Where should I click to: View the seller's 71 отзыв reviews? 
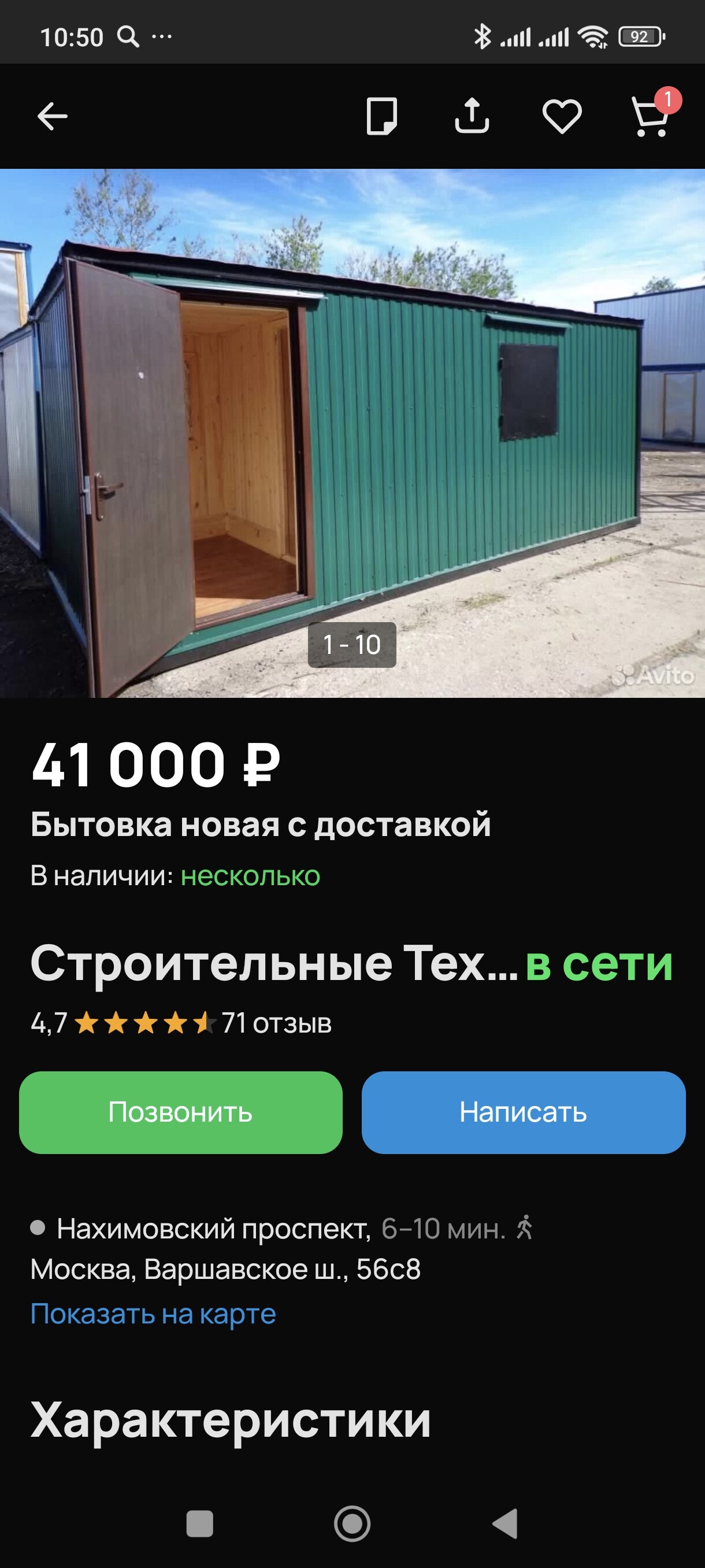277,1023
